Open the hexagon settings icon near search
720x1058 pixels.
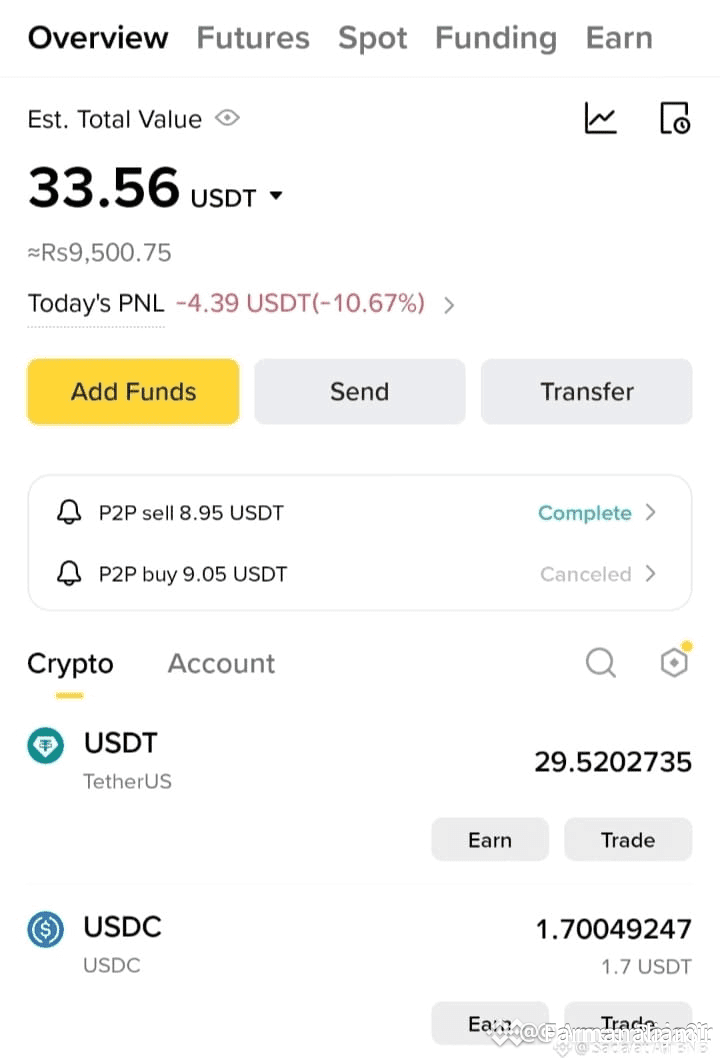pos(675,661)
